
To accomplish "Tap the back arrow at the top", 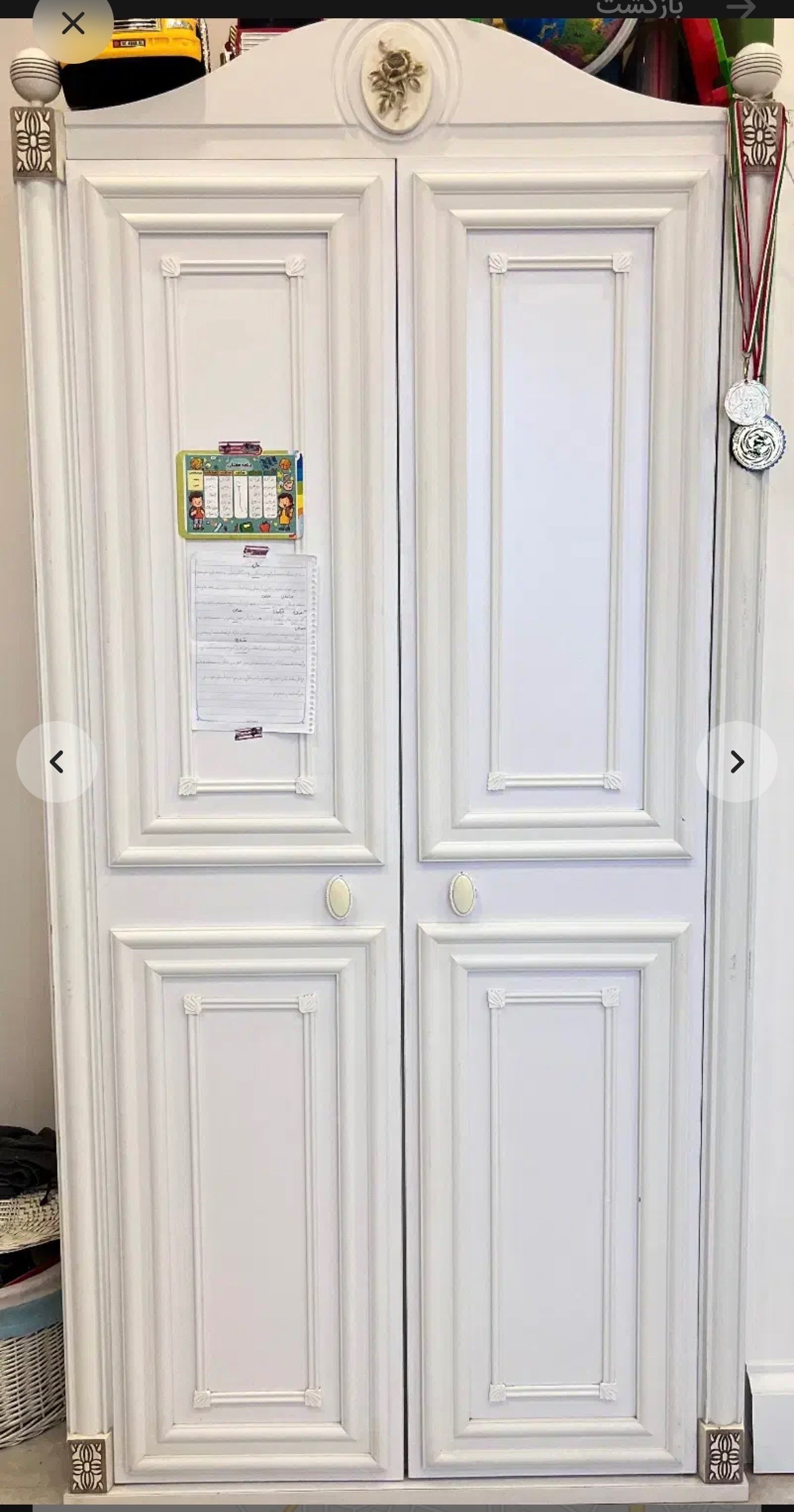I will [x=741, y=9].
